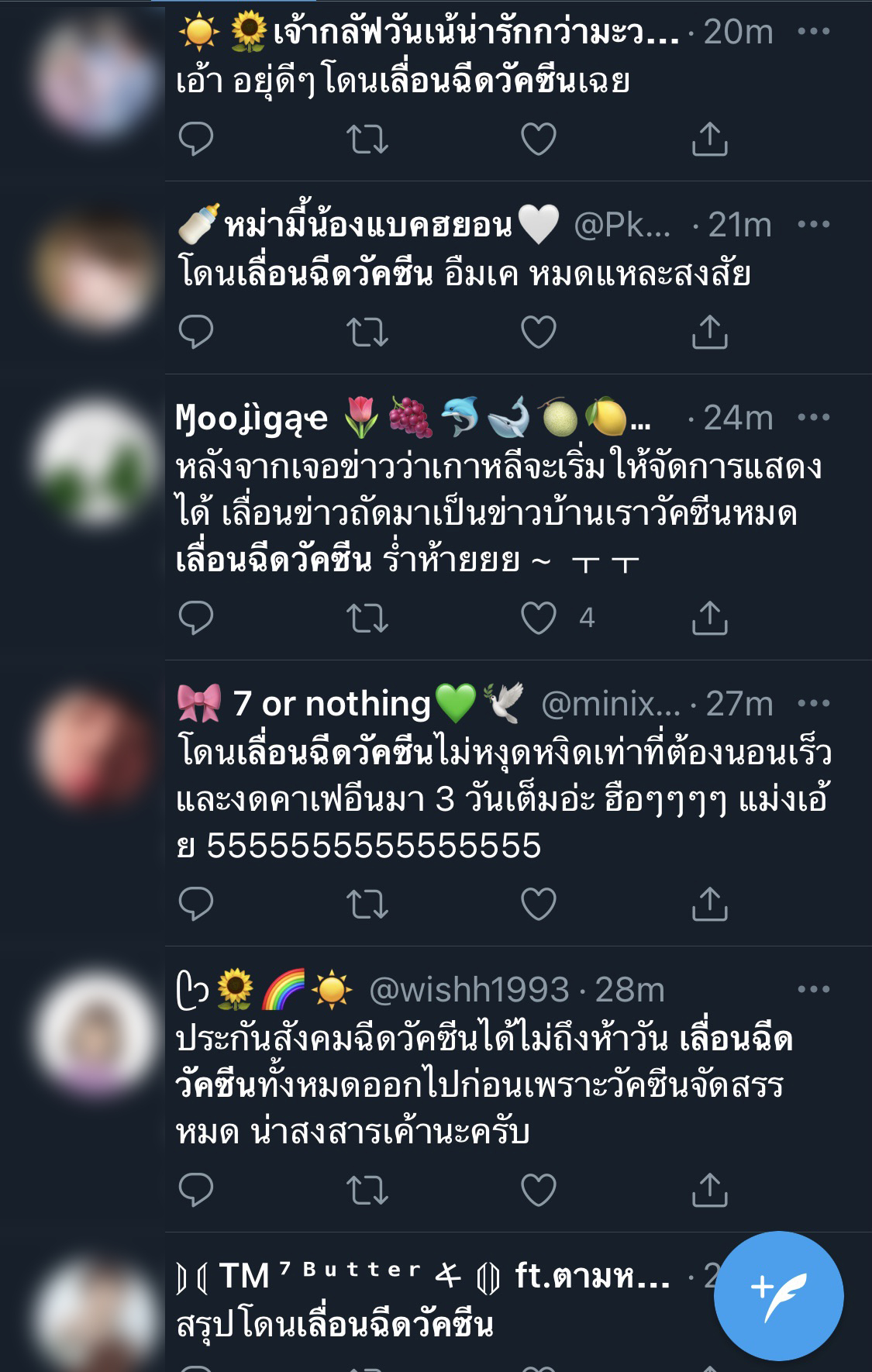Image resolution: width=872 pixels, height=1372 pixels.
Task: Open overflow menu on the 21m tweet
Action: [813, 225]
